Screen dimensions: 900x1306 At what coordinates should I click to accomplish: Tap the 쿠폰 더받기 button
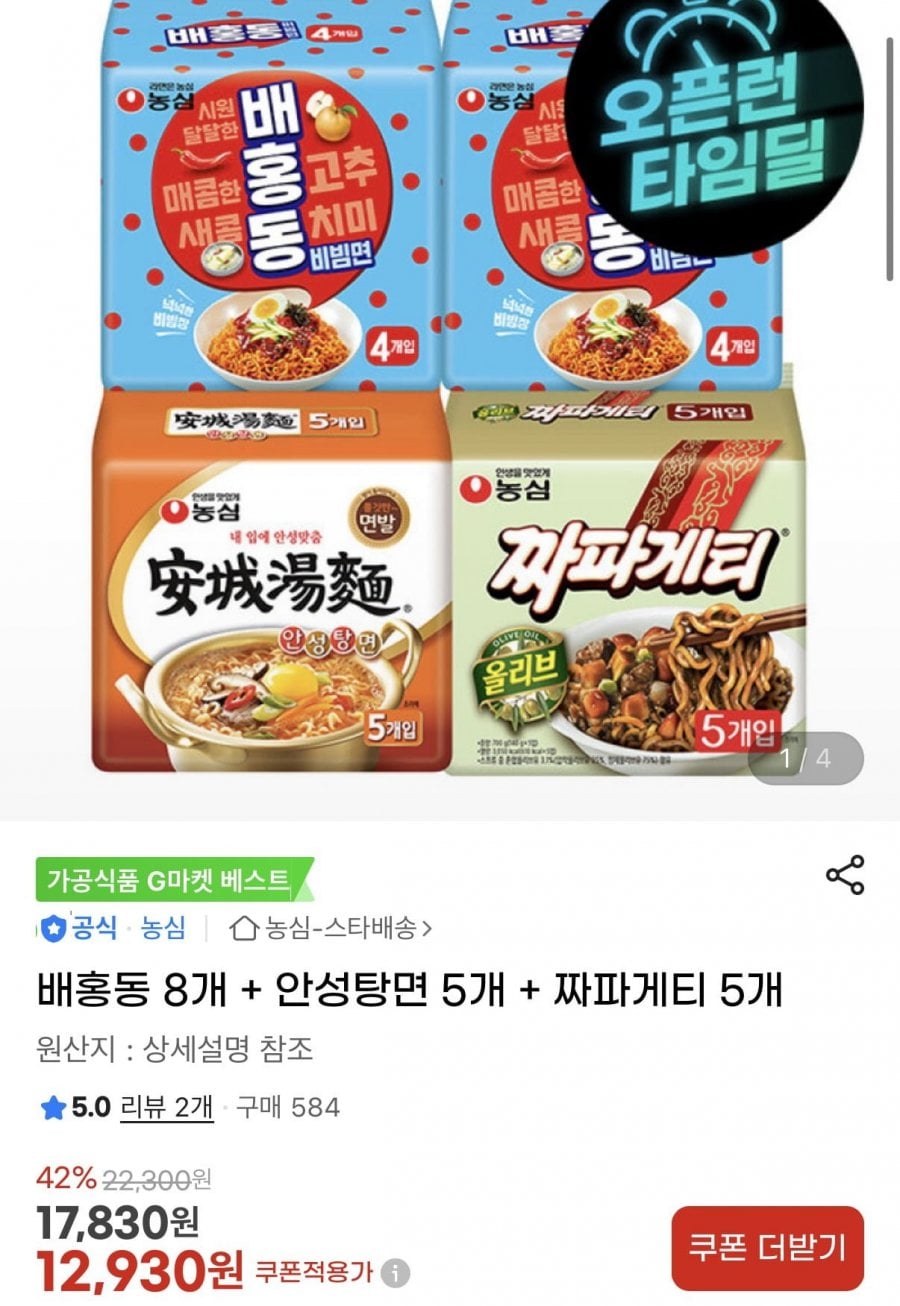point(767,1247)
